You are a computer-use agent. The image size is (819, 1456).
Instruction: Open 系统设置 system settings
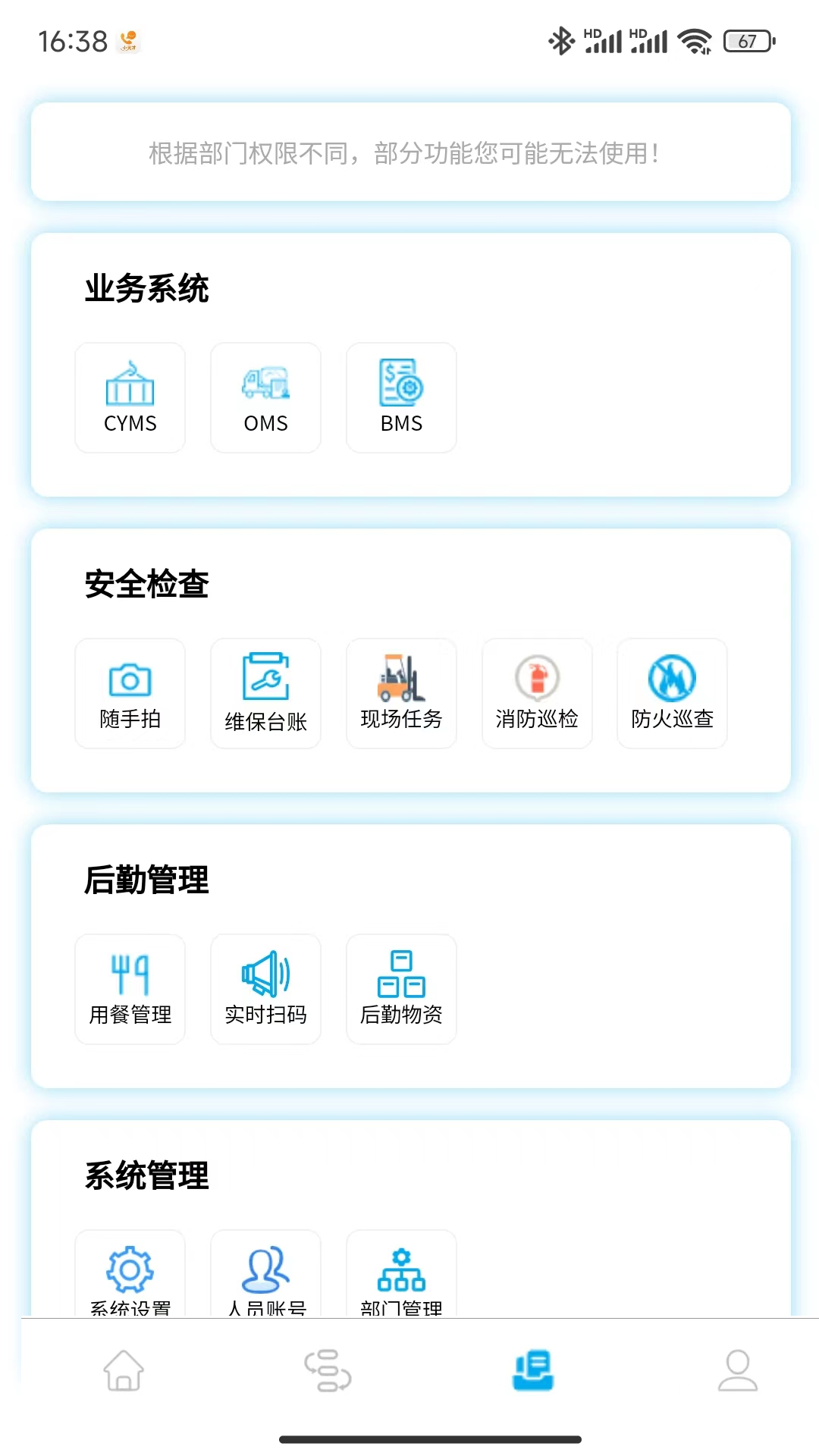coord(130,1274)
